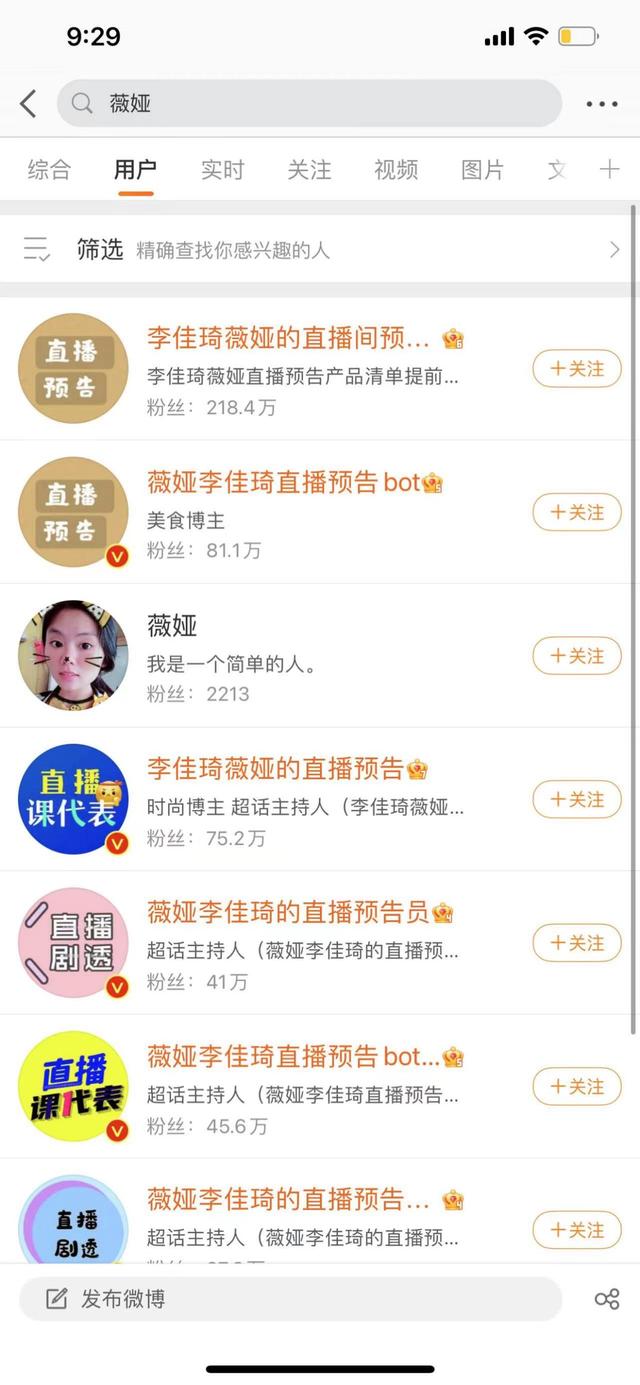Follow the 美食博主 account with 81.1万 fans
The image size is (640, 1385).
point(577,513)
